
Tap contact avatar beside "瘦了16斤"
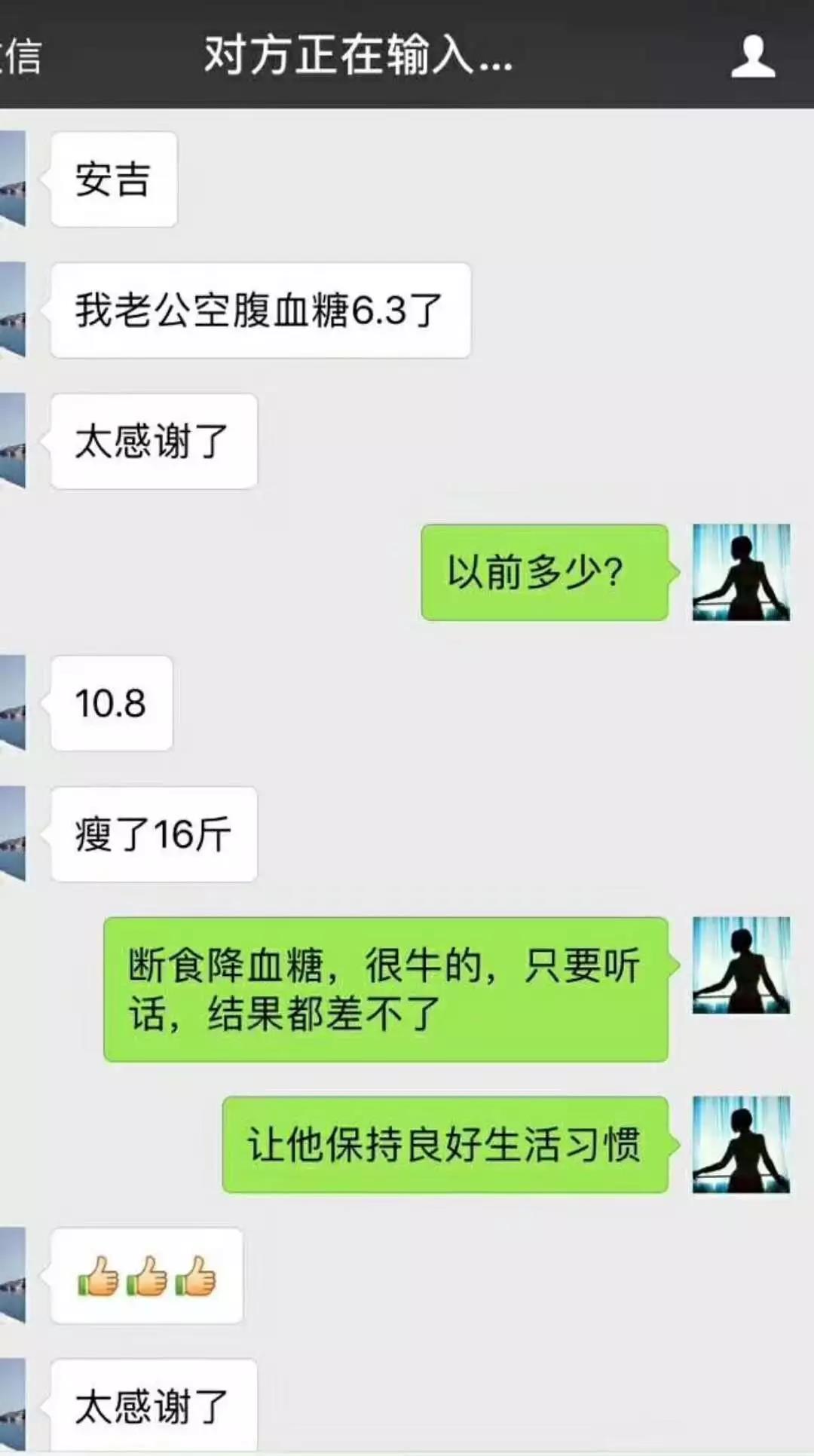point(13,834)
